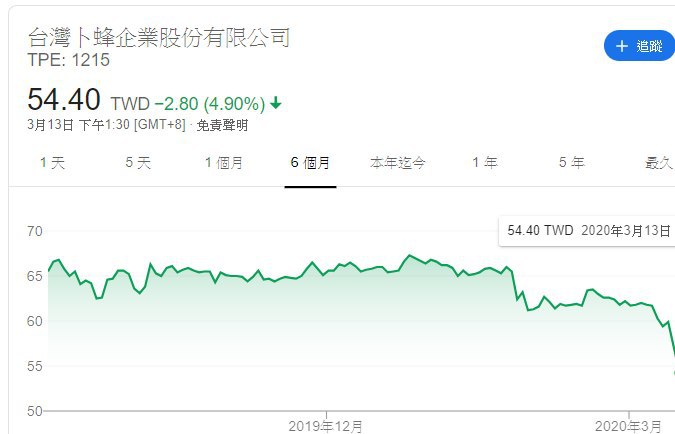675x434 pixels.
Task: Switch to 本年迄今 range
Action: pos(397,163)
